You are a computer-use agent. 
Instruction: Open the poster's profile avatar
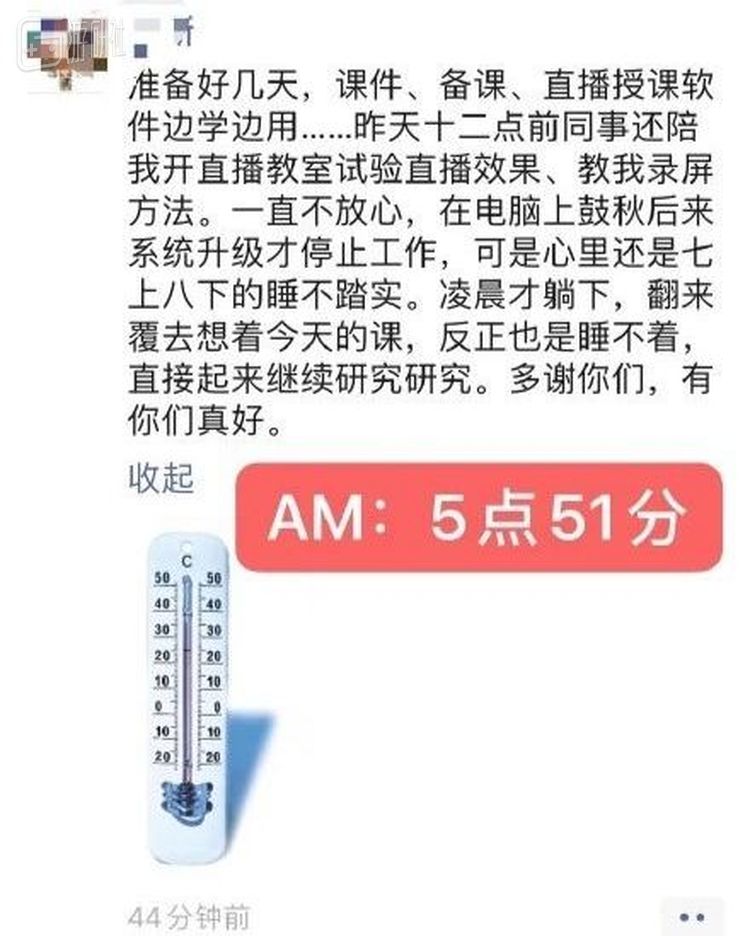click(61, 48)
